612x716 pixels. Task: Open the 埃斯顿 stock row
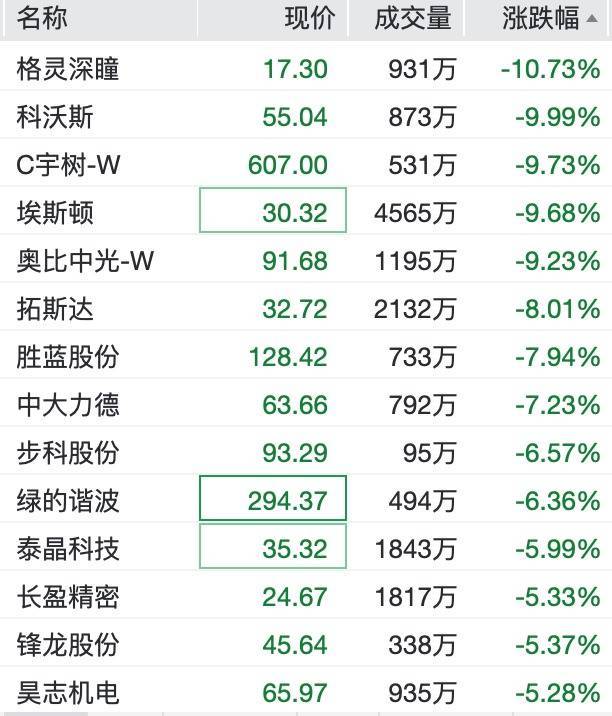point(306,212)
